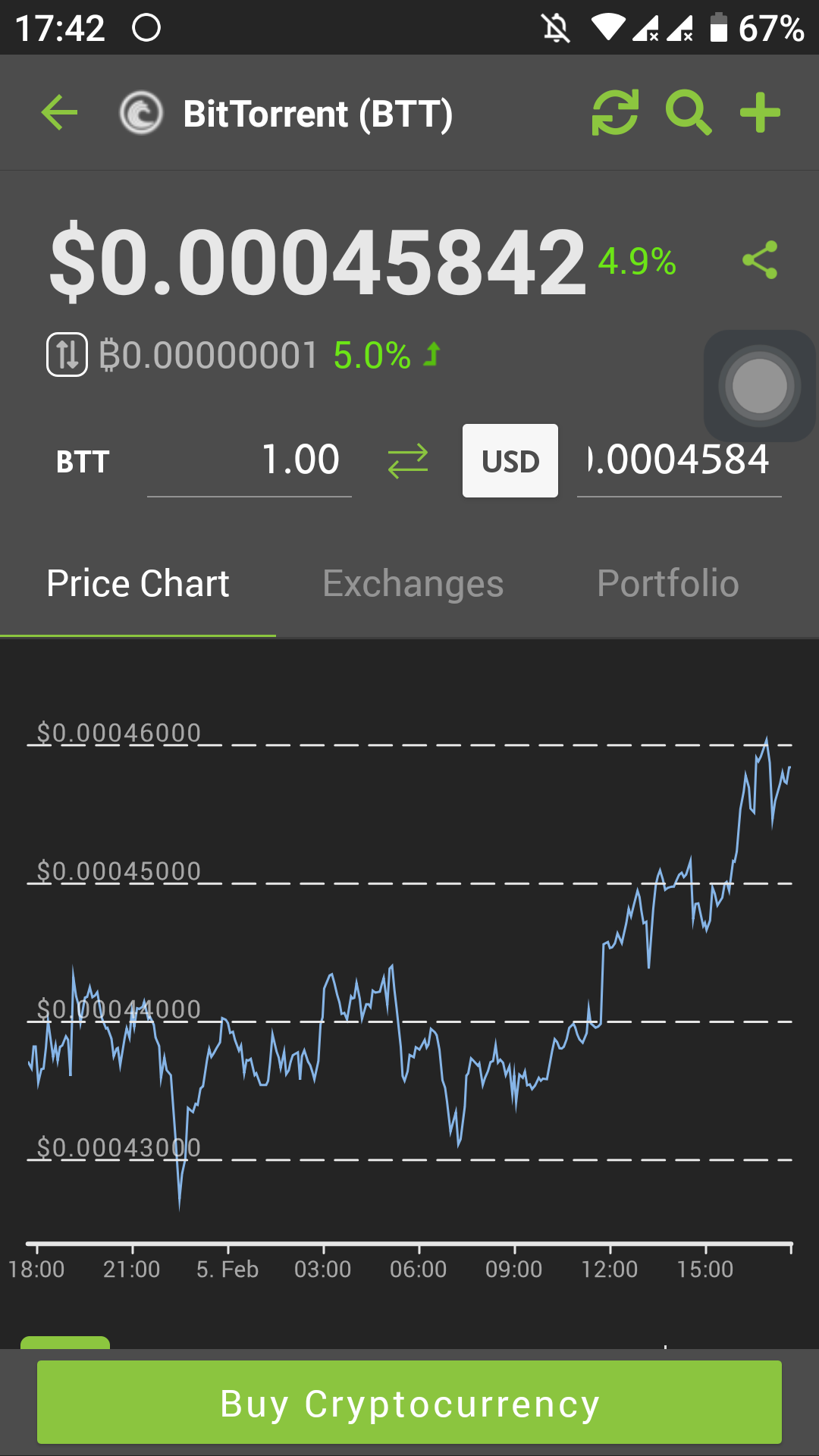
Task: Select the Price Chart tab
Action: pyautogui.click(x=138, y=583)
